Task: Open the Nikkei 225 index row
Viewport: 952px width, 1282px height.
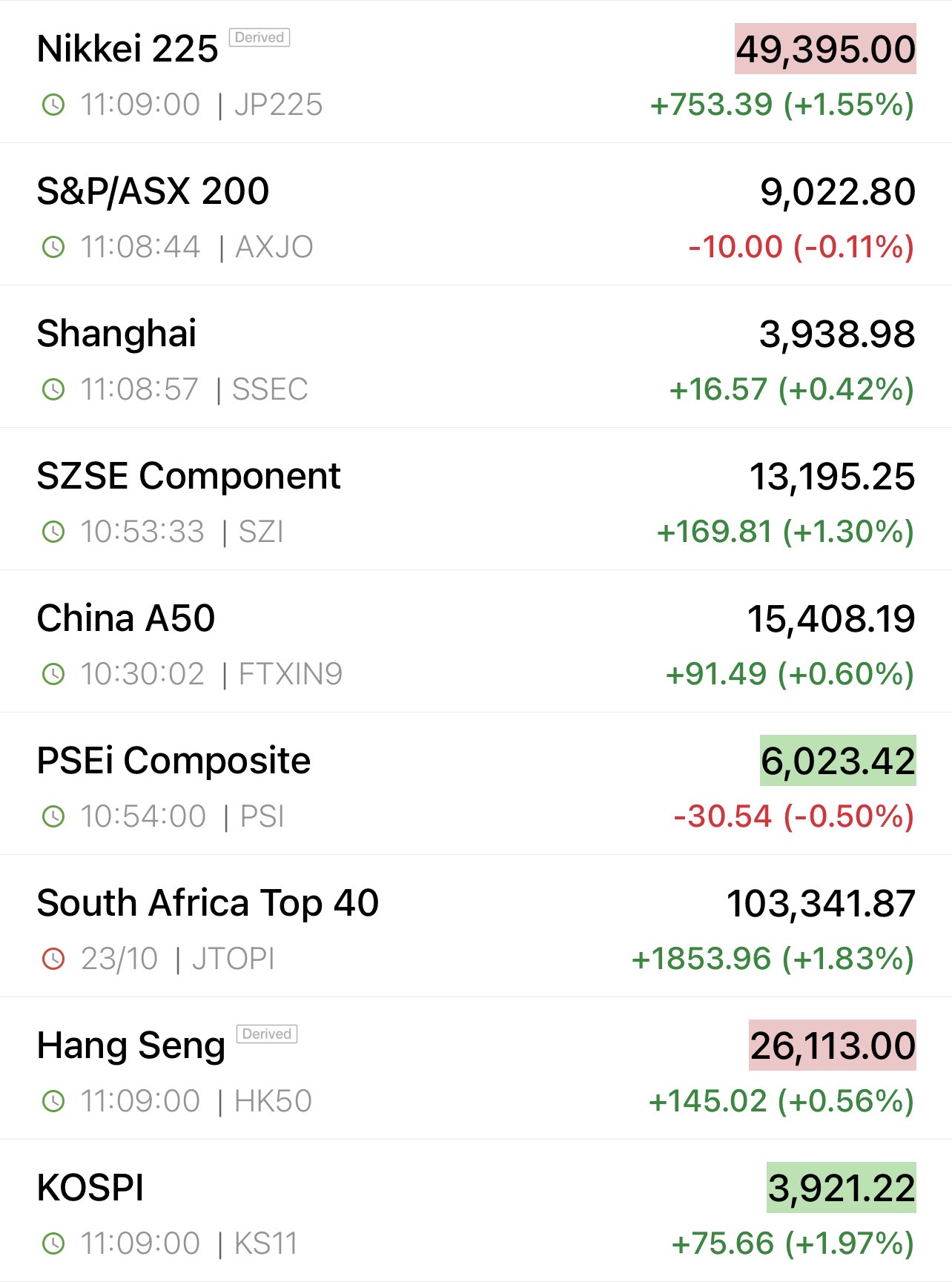Action: click(x=128, y=49)
